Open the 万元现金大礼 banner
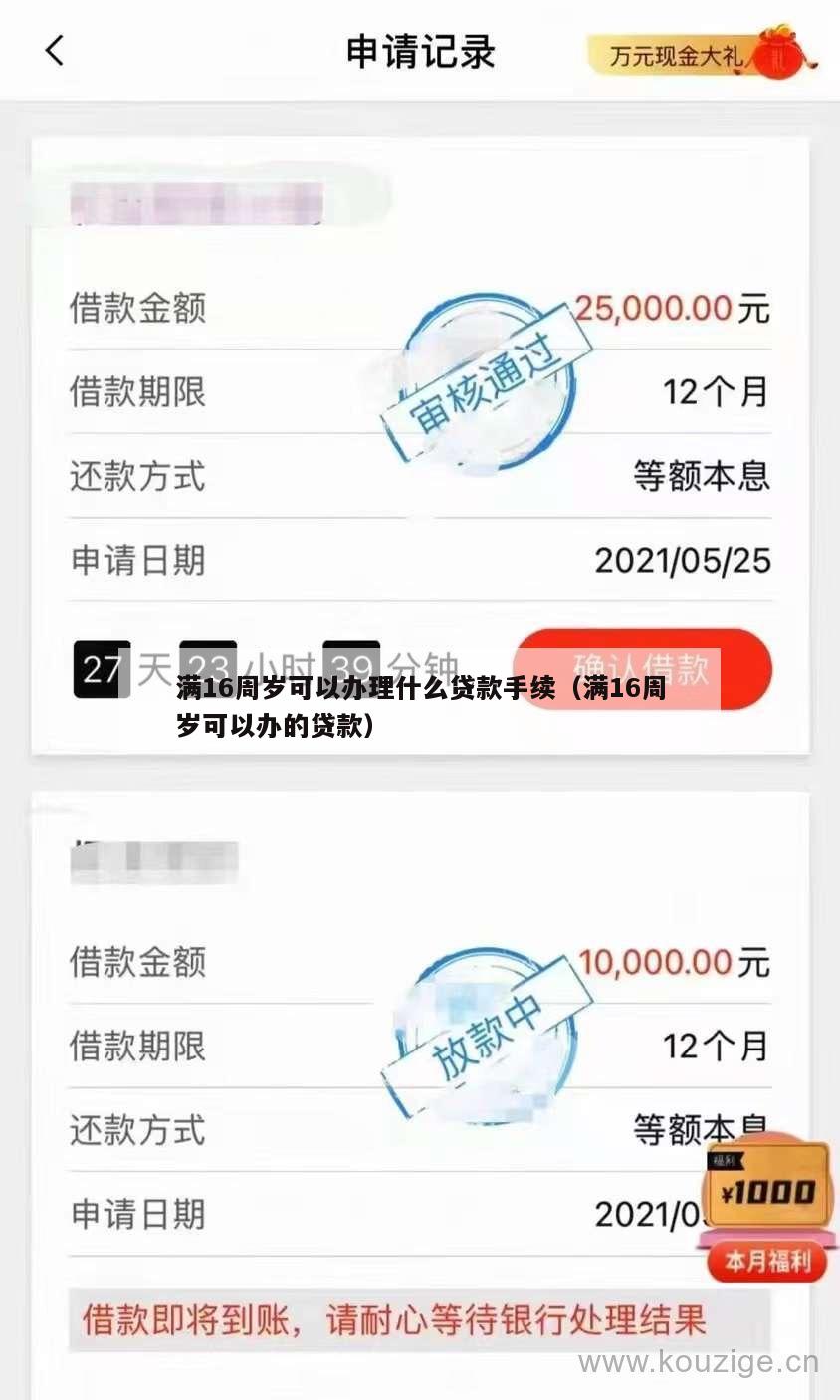This screenshot has height=1400, width=840. tap(699, 54)
